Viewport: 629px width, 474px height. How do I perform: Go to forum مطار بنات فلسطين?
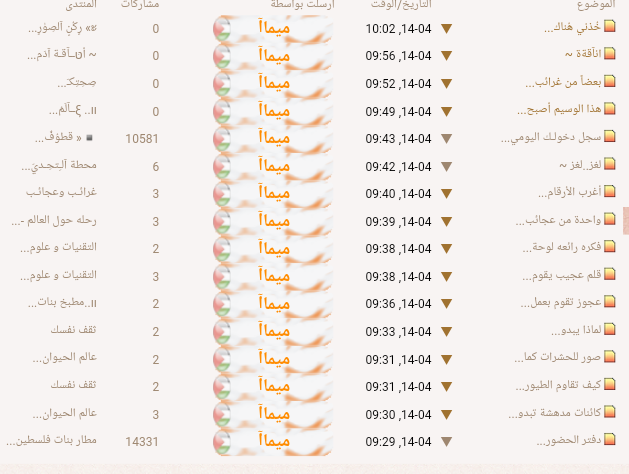[x=51, y=440]
